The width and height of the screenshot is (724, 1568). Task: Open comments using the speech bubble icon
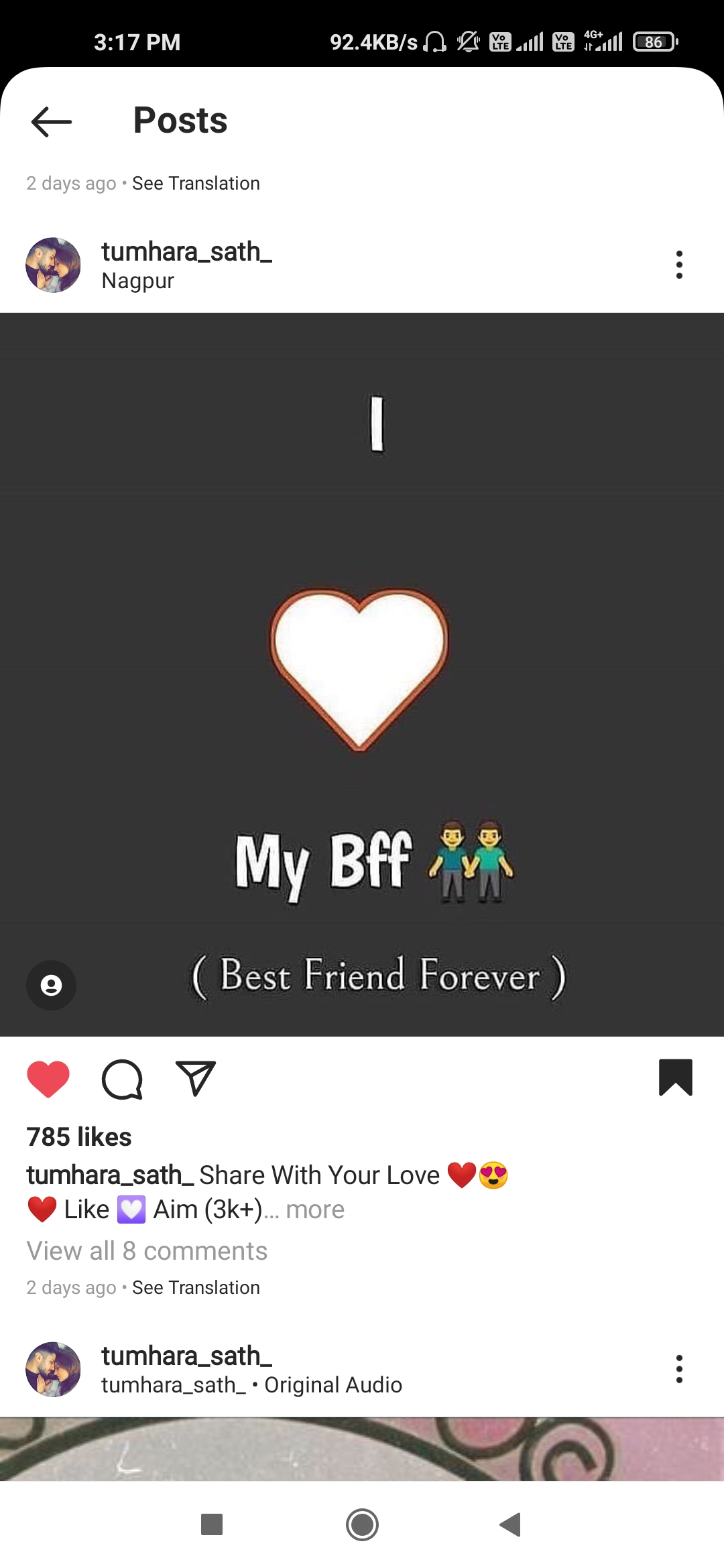coord(122,1079)
